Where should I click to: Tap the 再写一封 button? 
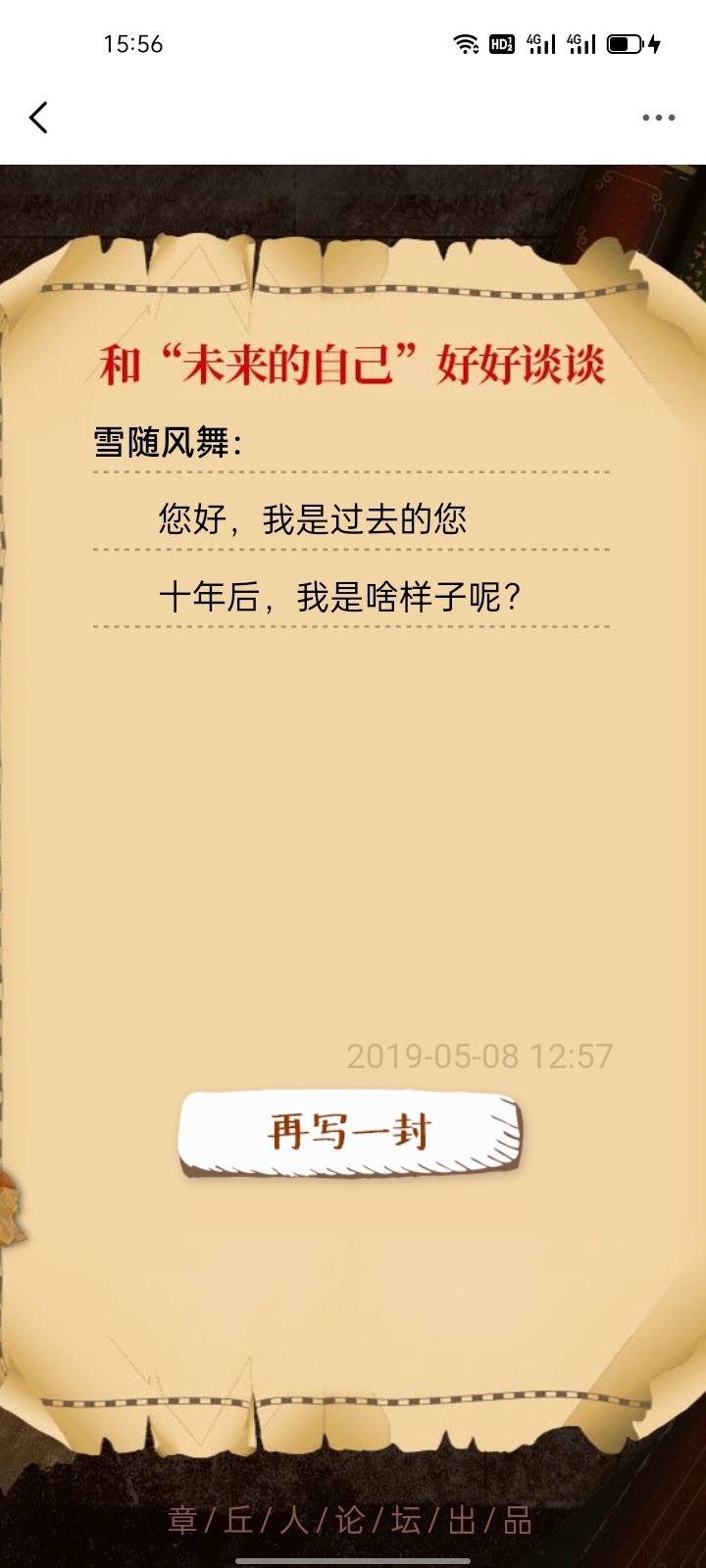[x=350, y=1132]
